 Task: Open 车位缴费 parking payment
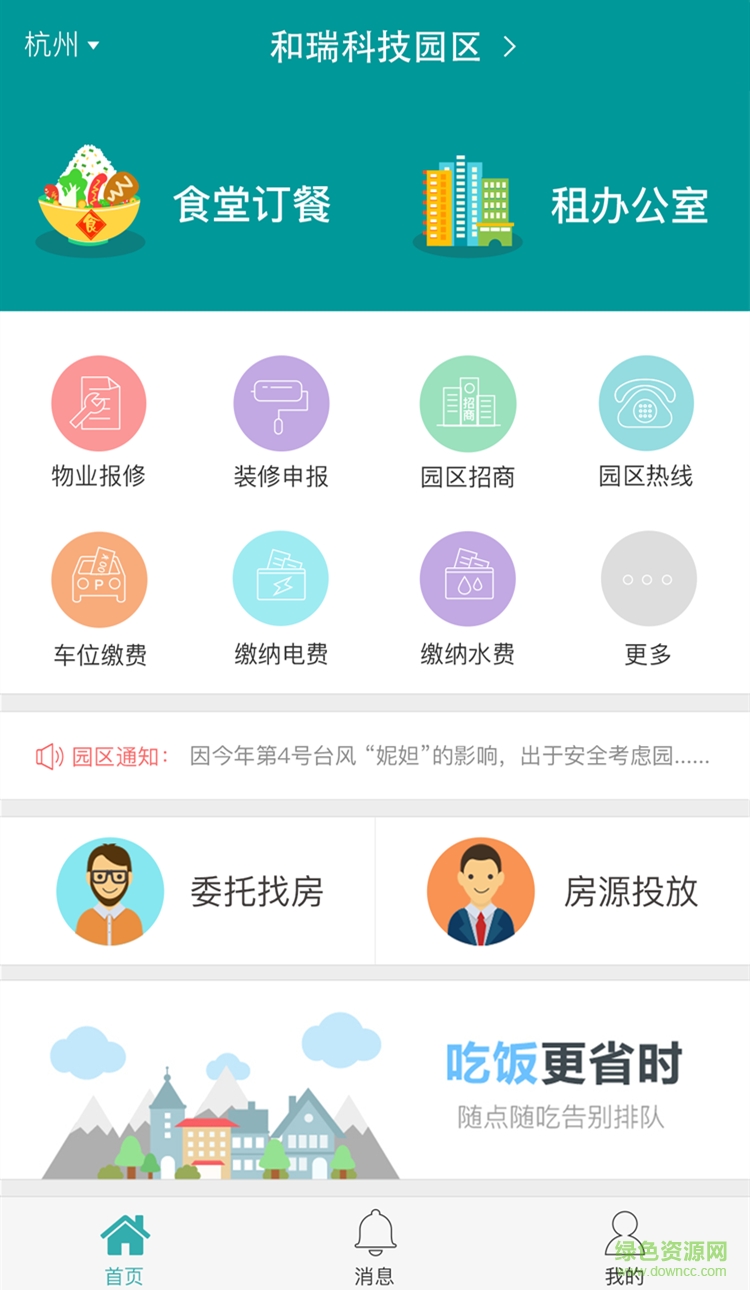pos(99,578)
